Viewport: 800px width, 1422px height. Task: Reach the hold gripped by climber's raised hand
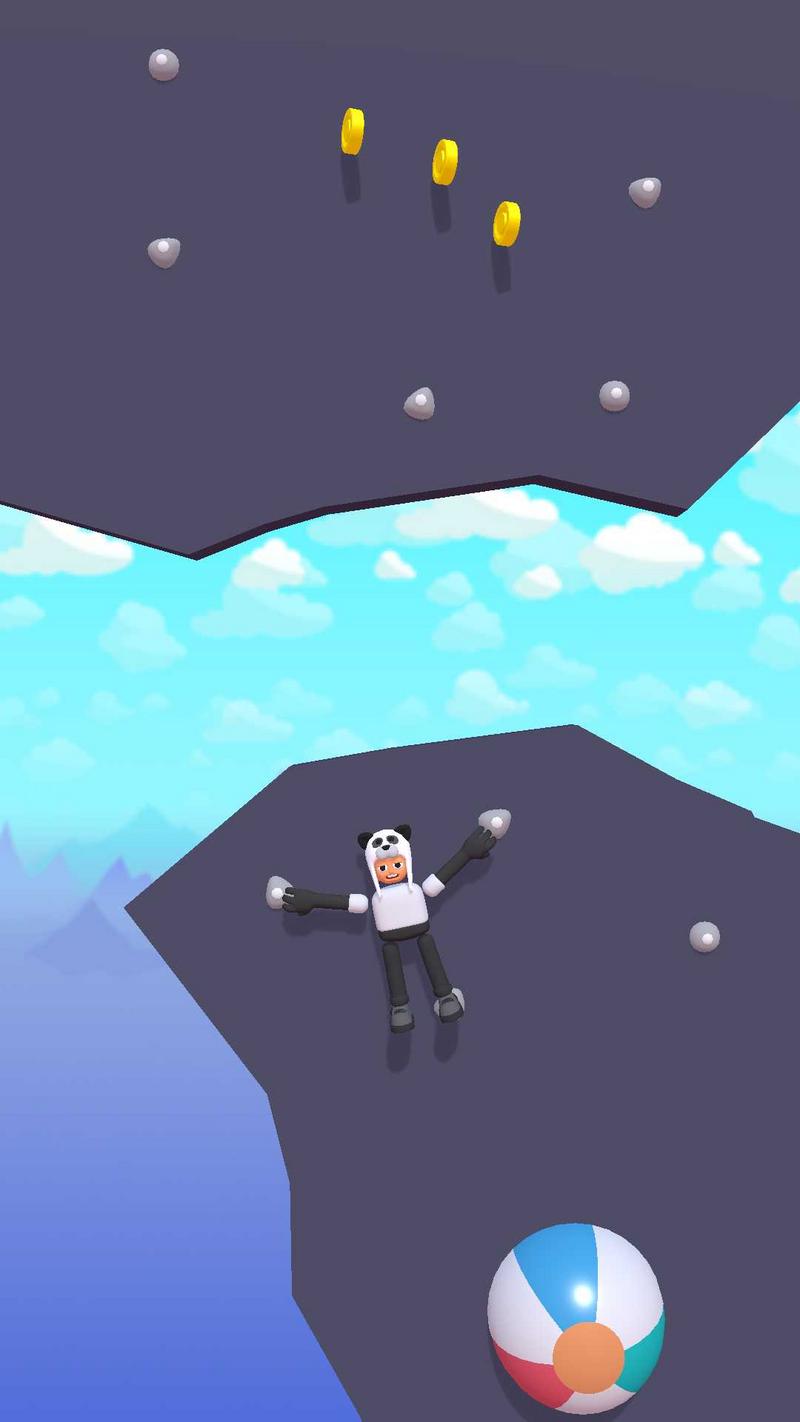pyautogui.click(x=495, y=822)
